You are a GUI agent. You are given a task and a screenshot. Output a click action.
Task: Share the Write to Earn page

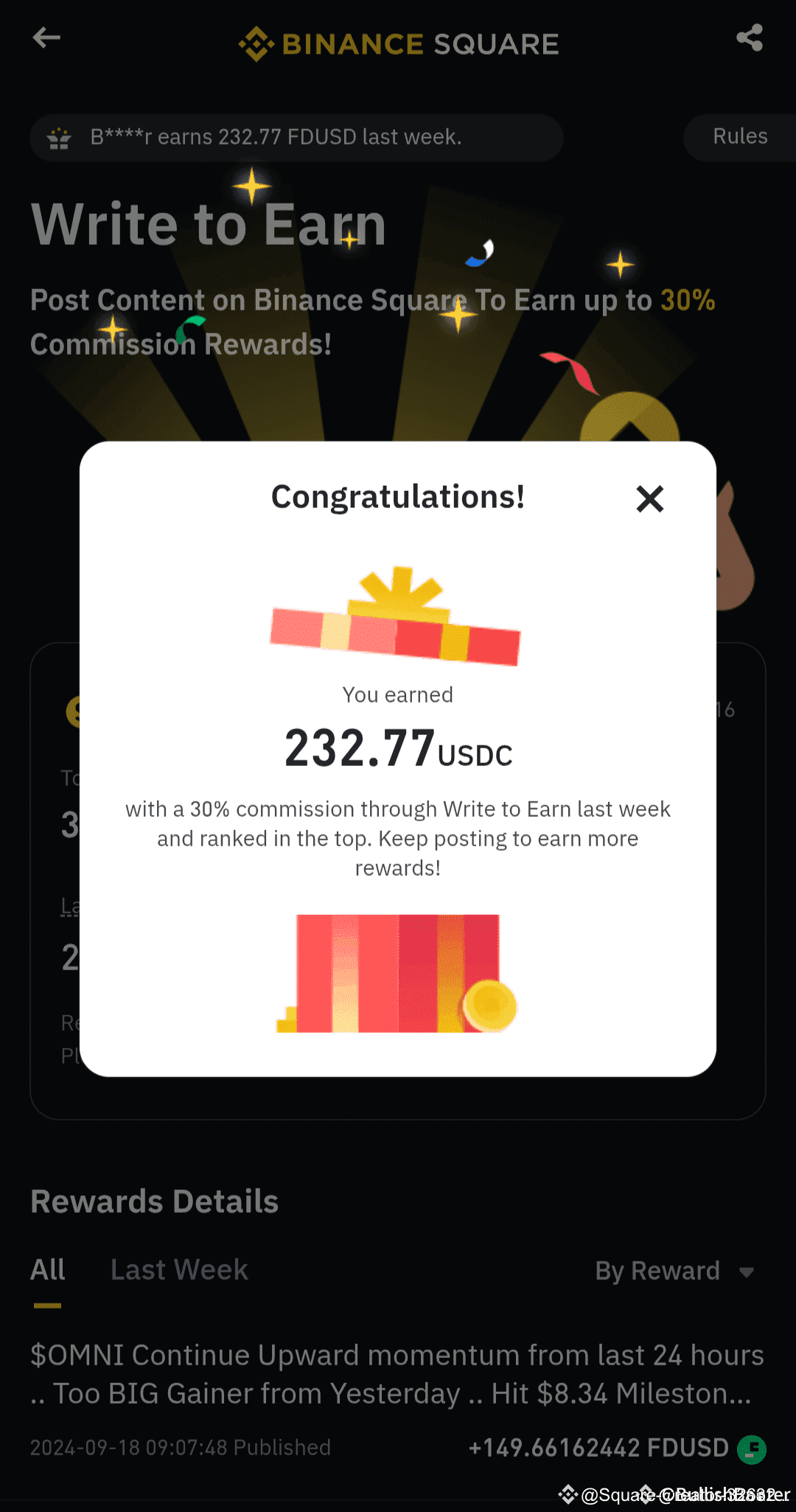click(x=749, y=38)
